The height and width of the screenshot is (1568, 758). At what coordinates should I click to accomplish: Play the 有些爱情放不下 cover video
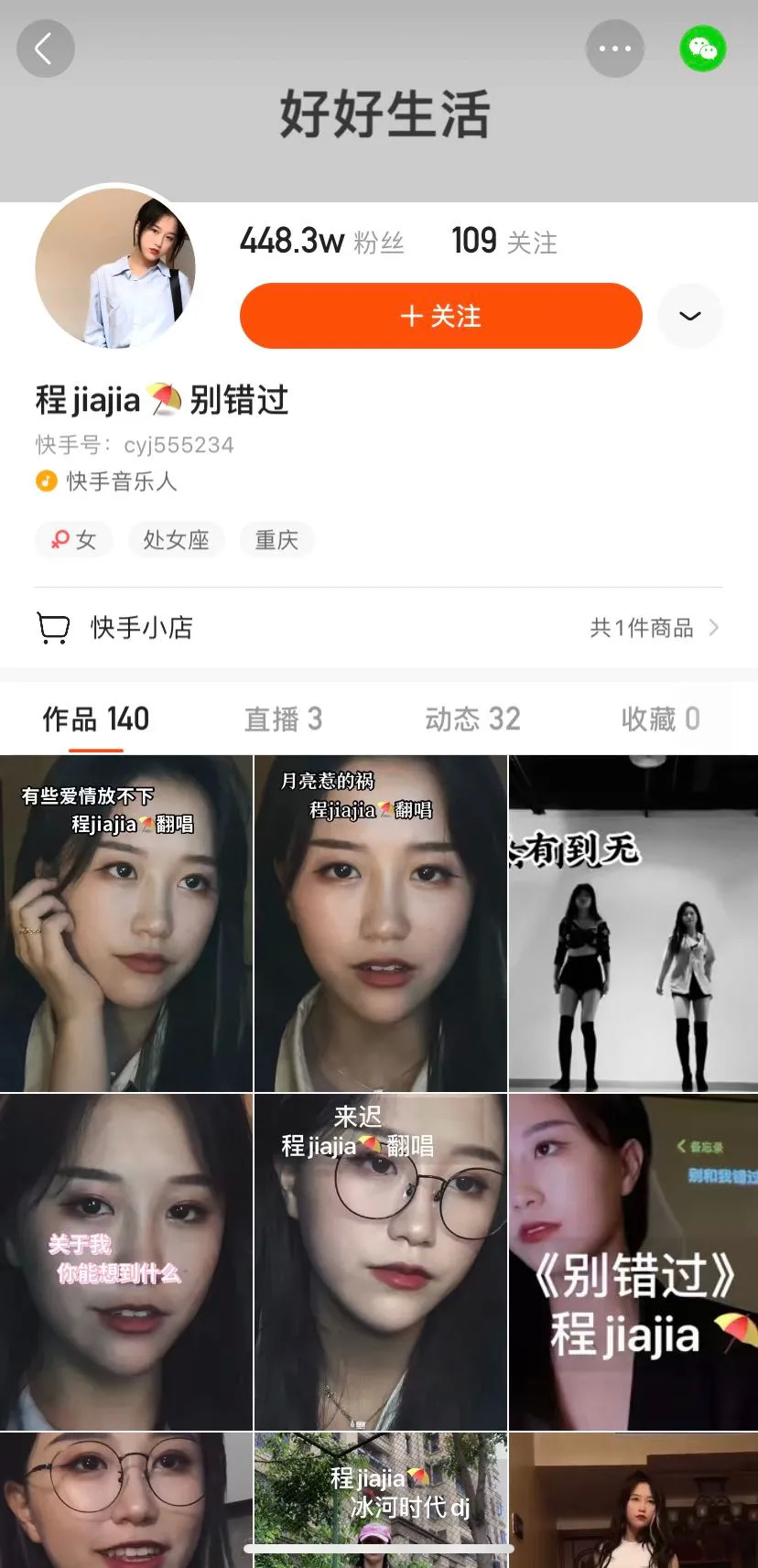[125, 925]
